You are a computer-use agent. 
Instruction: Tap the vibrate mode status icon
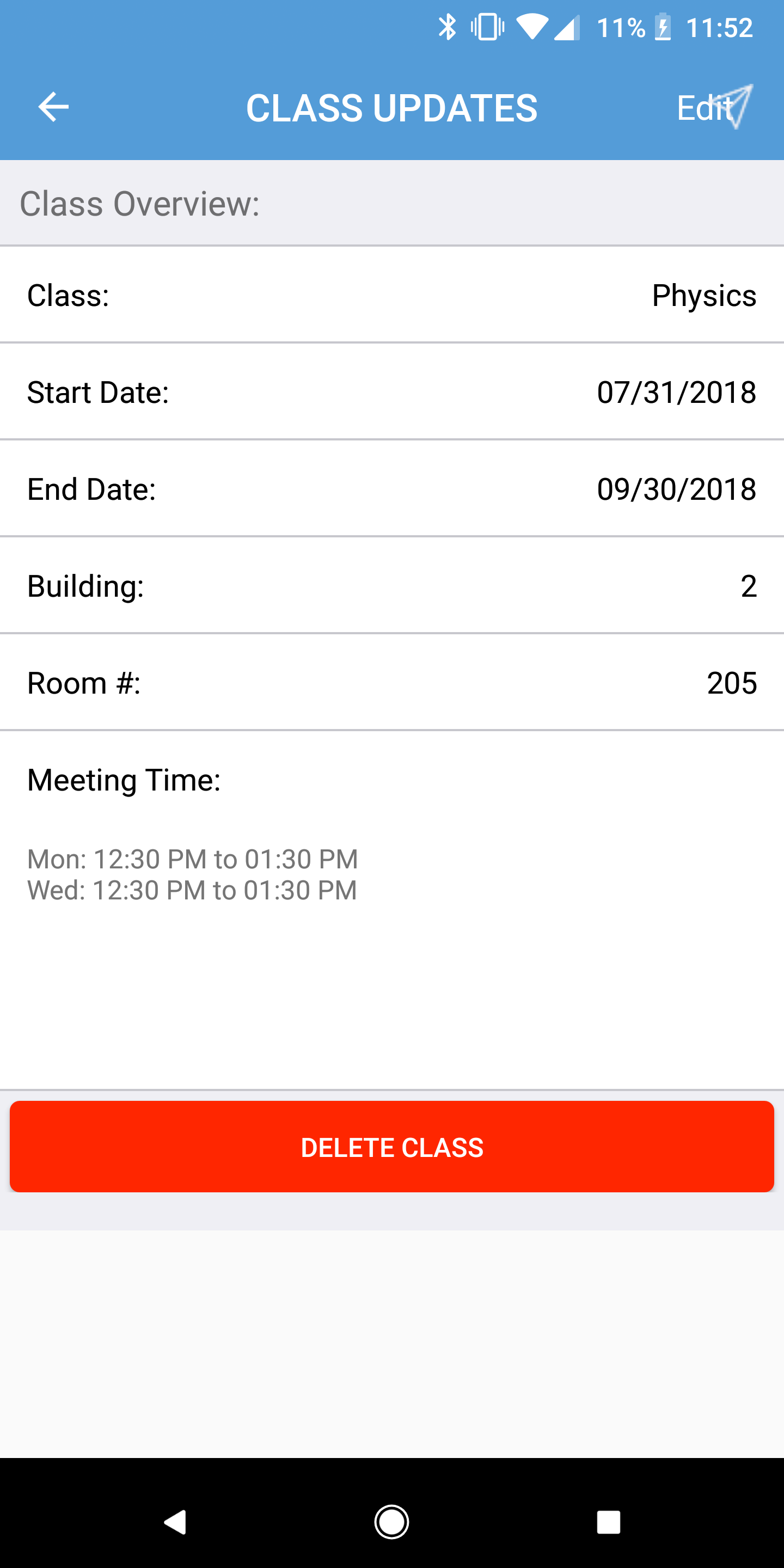click(488, 27)
